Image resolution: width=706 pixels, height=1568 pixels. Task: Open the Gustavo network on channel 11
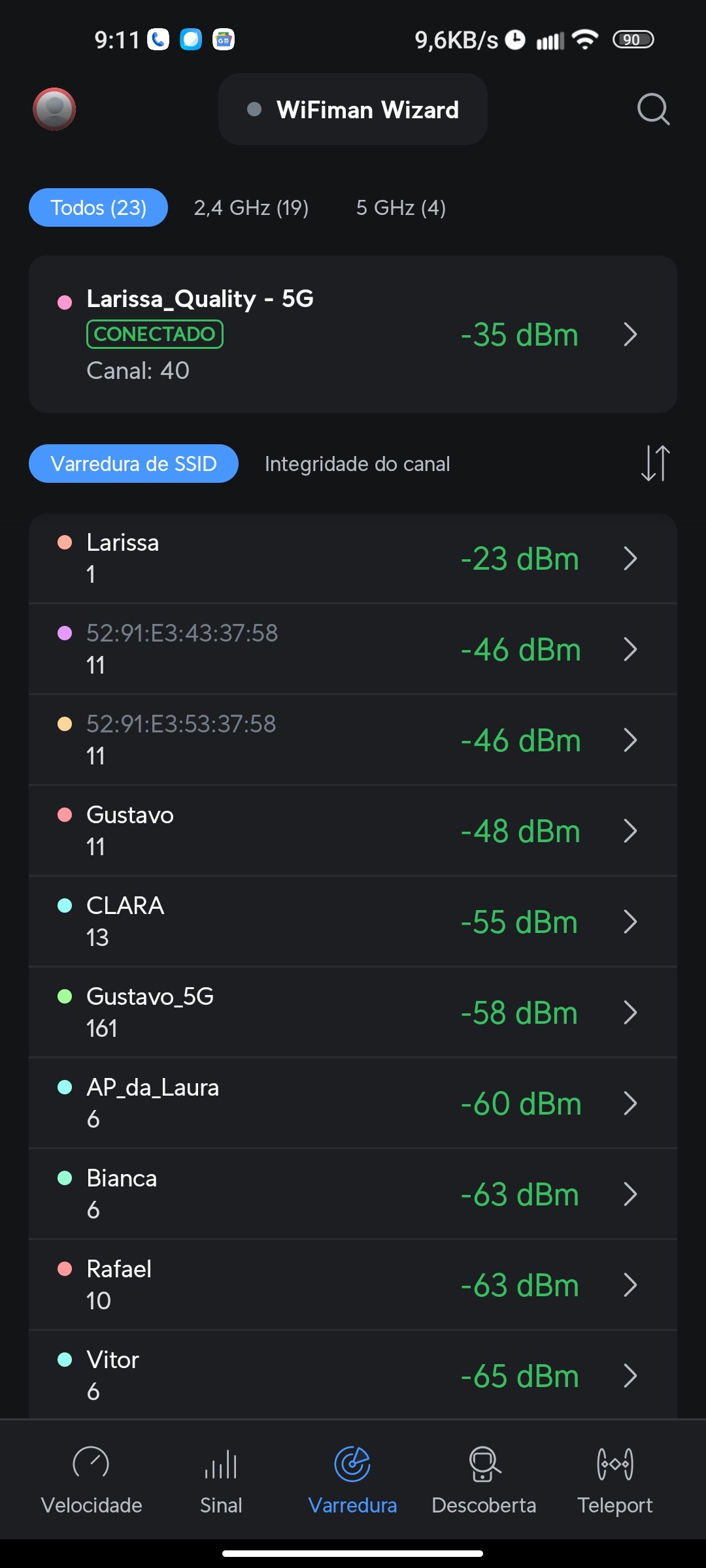click(x=353, y=831)
